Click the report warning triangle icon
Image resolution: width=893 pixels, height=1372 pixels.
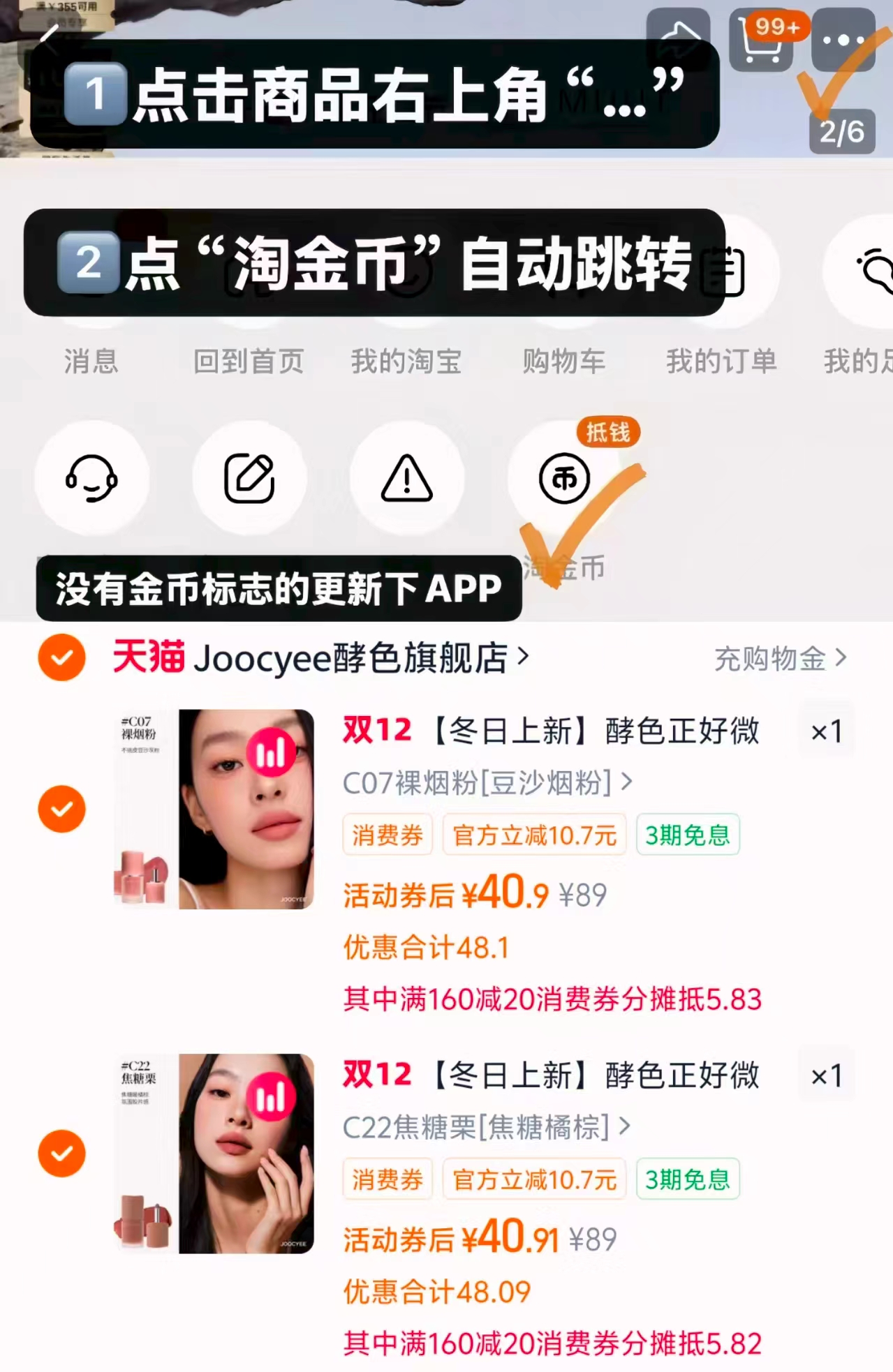pos(408,478)
